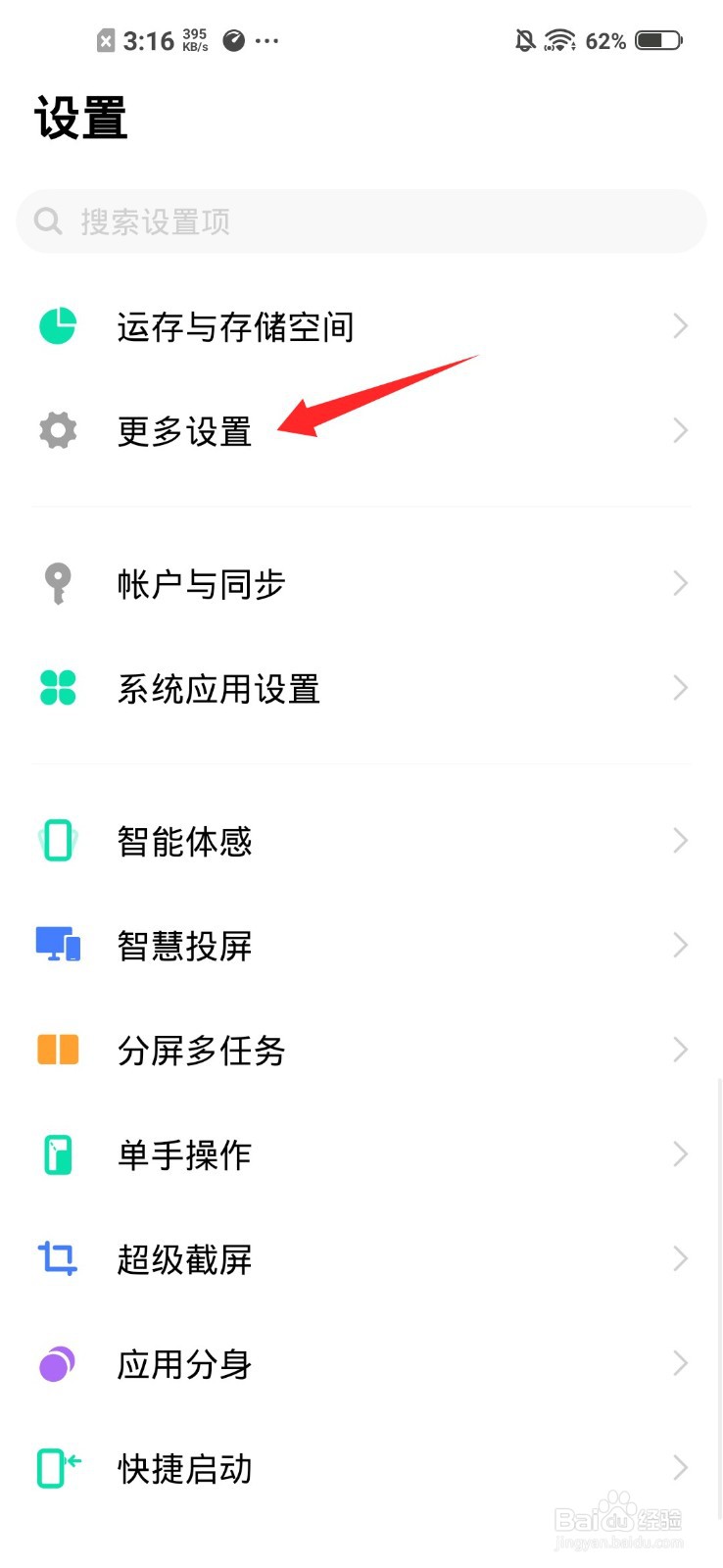Tap the 搜索设置项 search box

[361, 221]
